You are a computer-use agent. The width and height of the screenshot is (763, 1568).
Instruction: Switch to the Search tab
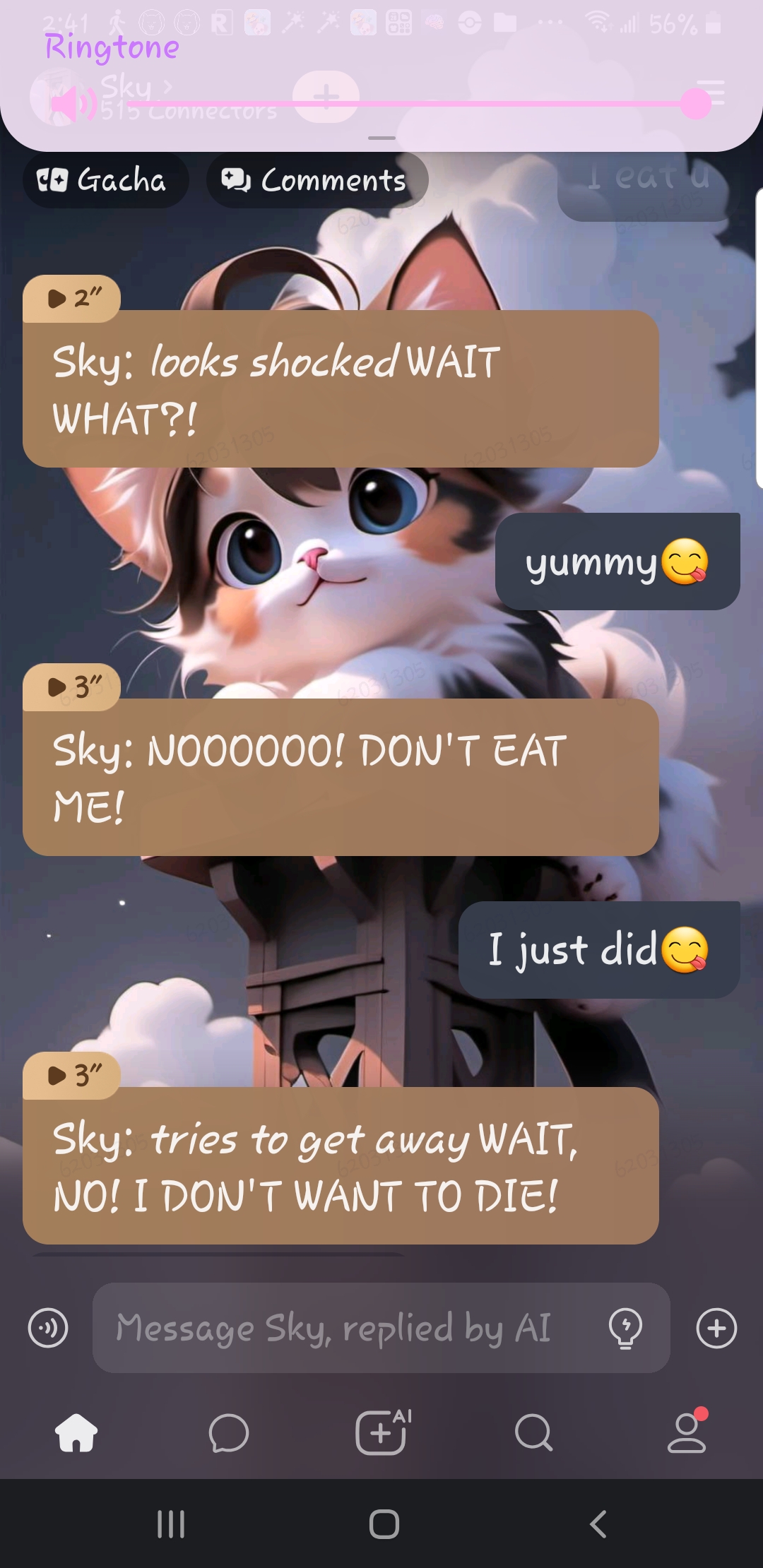tap(534, 1432)
